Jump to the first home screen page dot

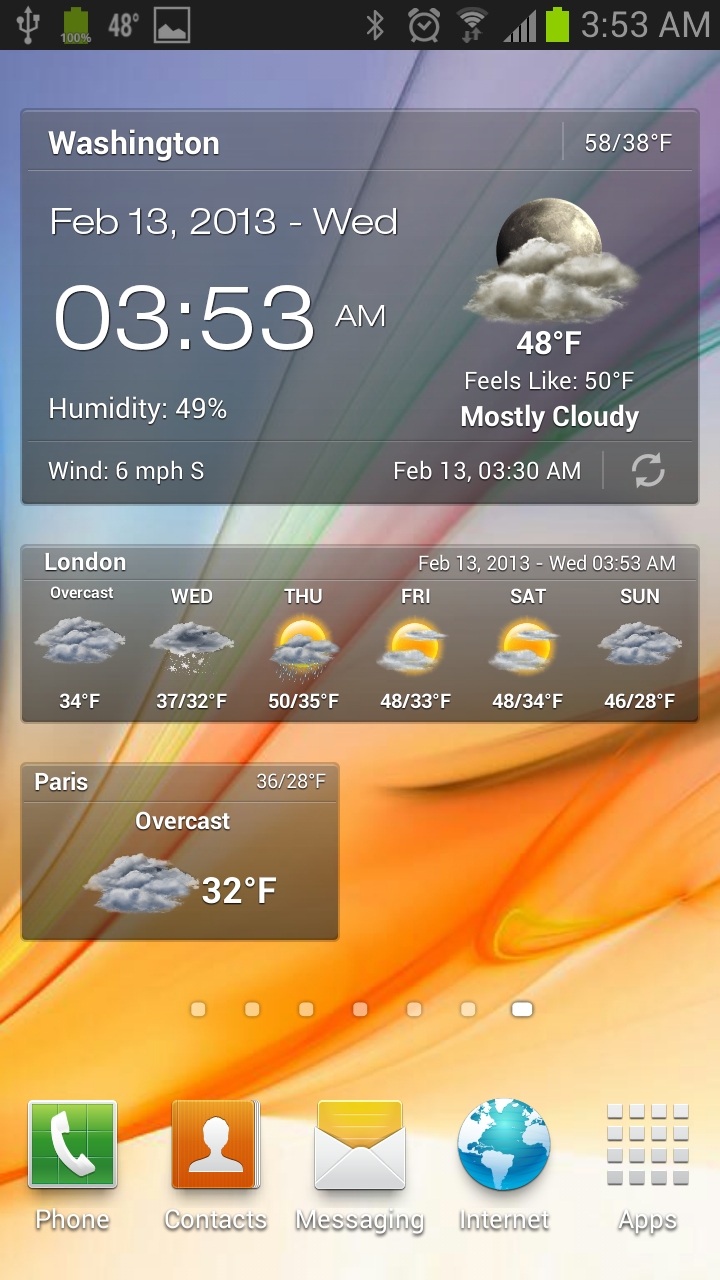(x=198, y=1009)
